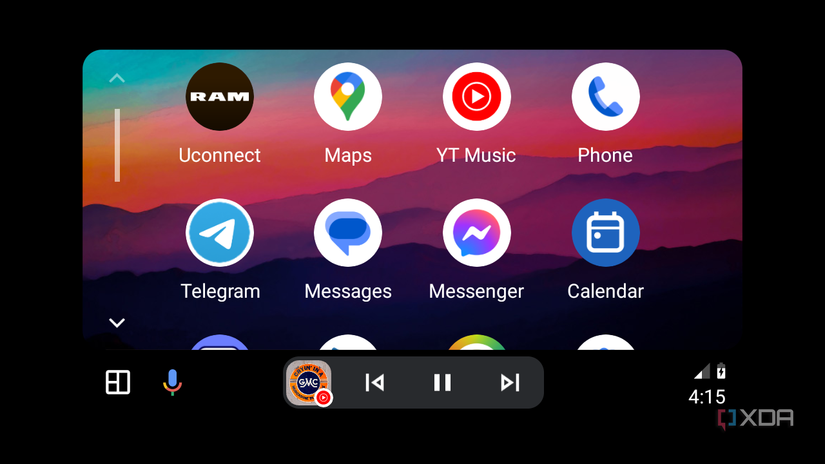Tap the down arrow in app list

click(117, 322)
